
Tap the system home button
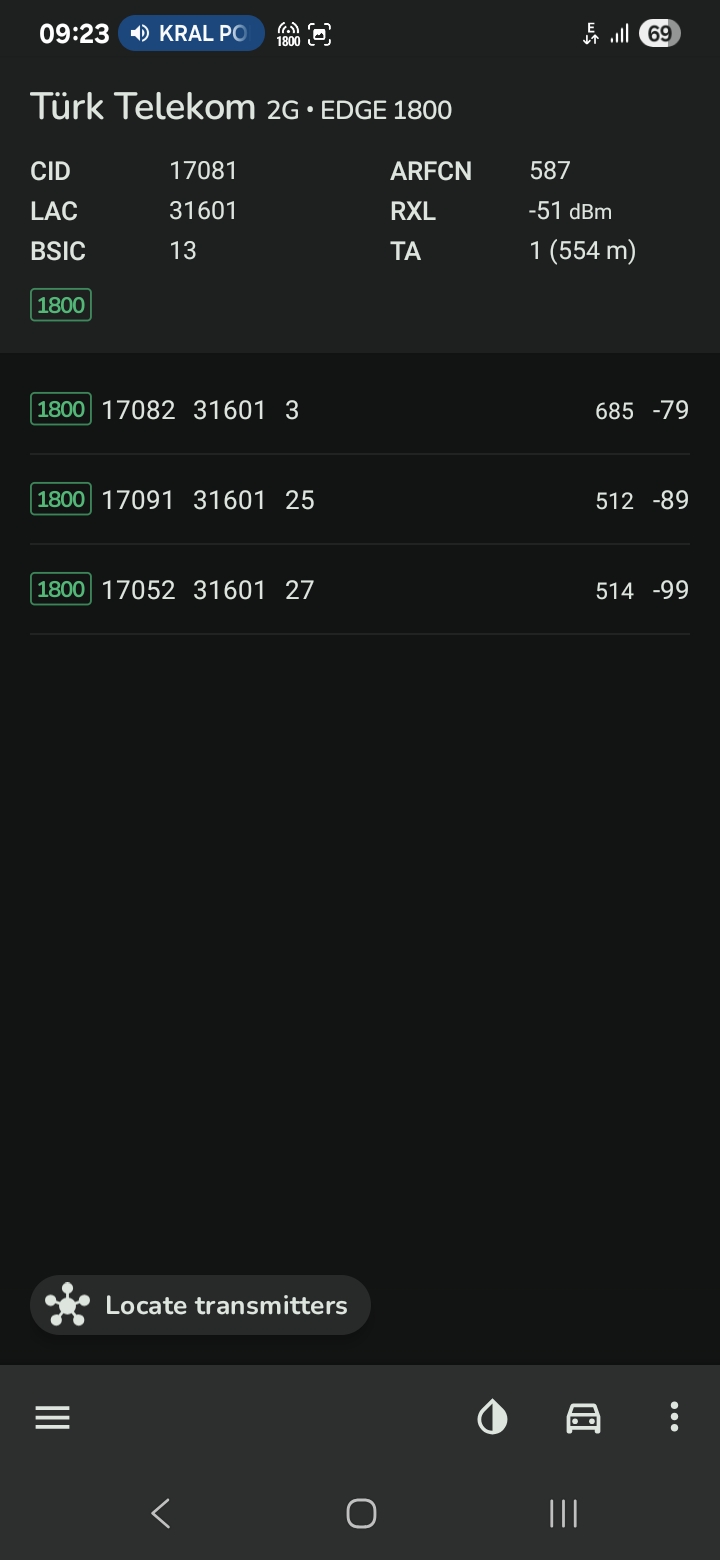(361, 1513)
